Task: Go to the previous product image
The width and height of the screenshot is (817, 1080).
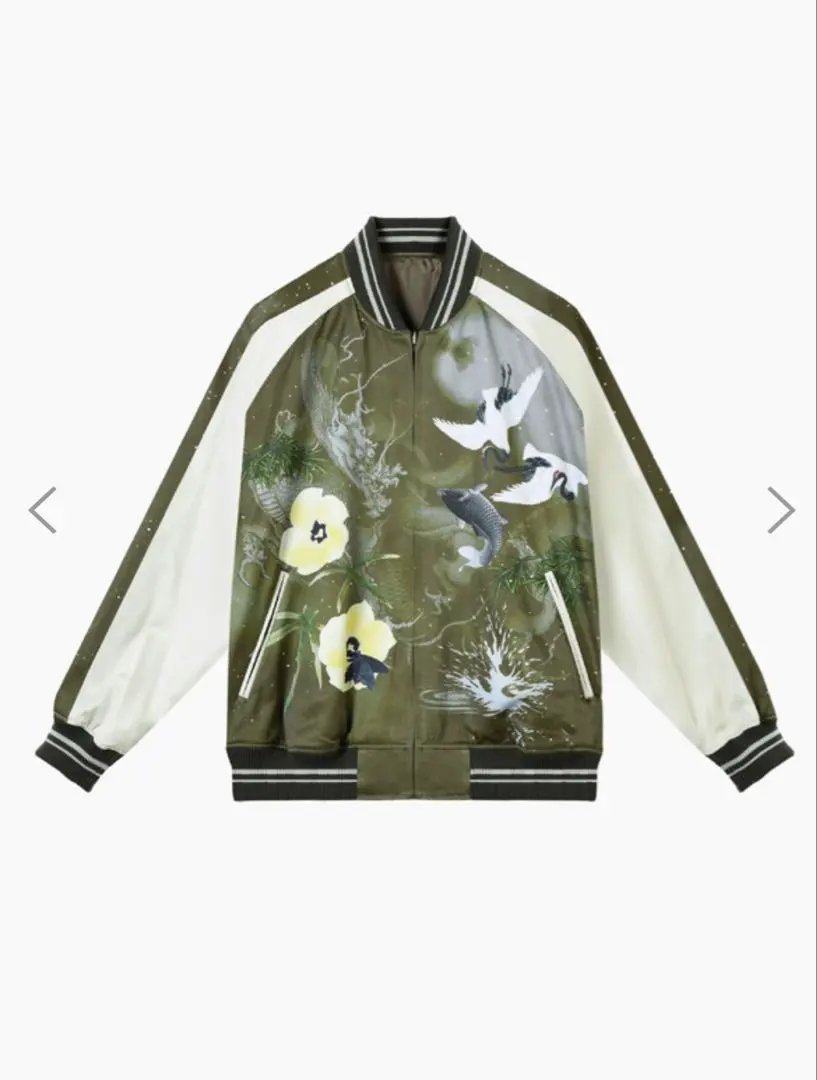Action: [x=42, y=510]
